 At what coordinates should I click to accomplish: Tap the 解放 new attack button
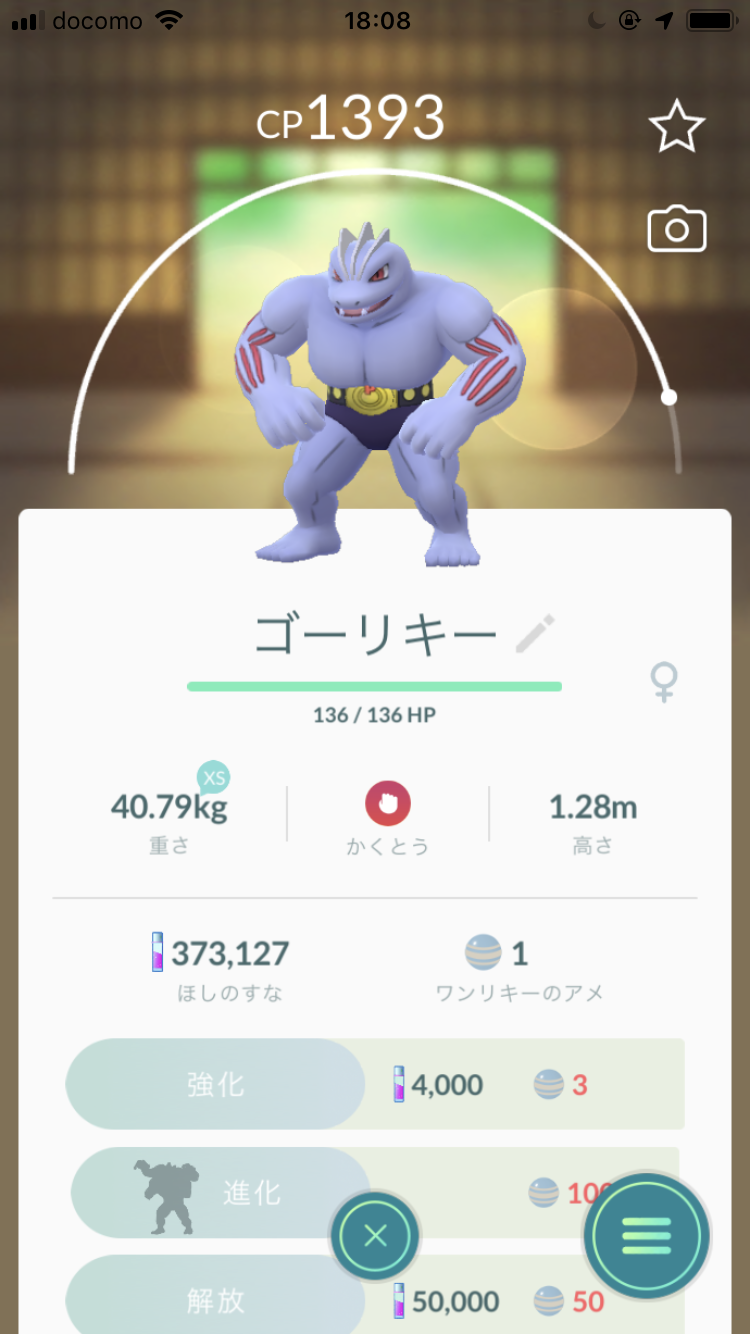[215, 1300]
